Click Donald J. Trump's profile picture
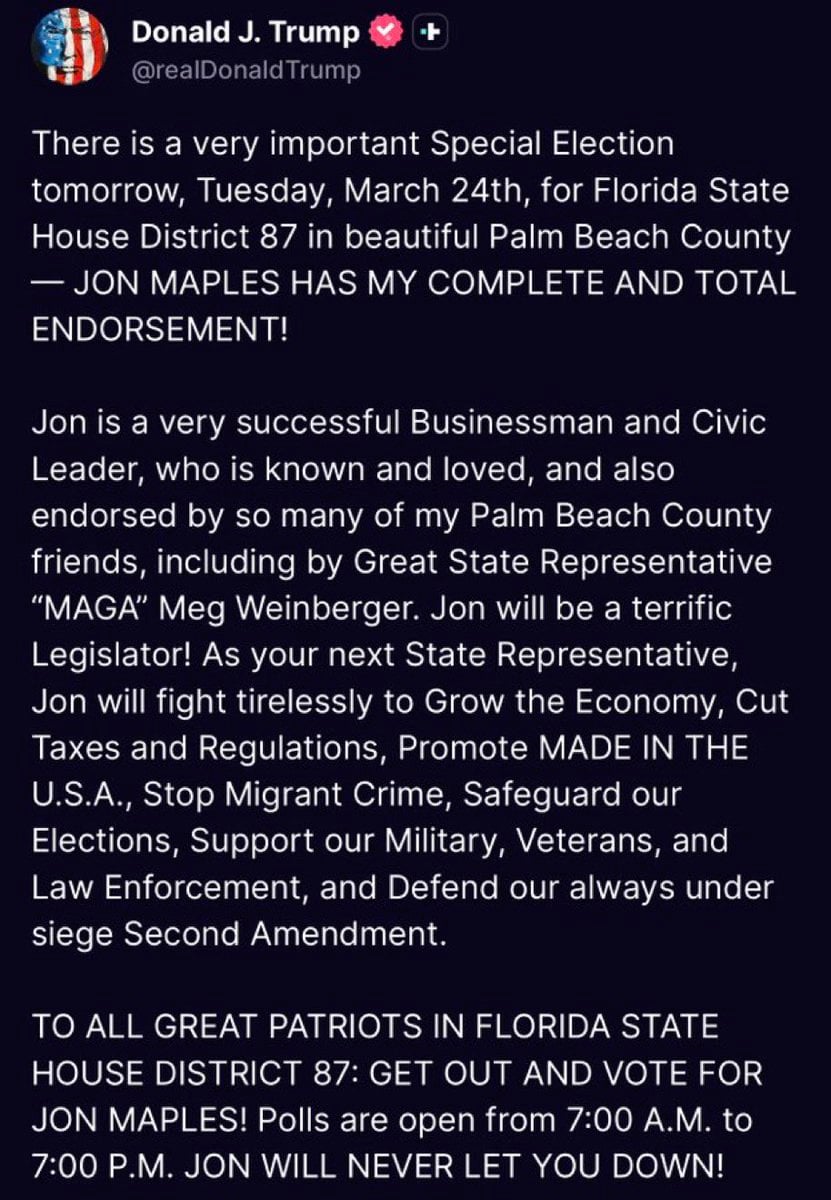 68,44
